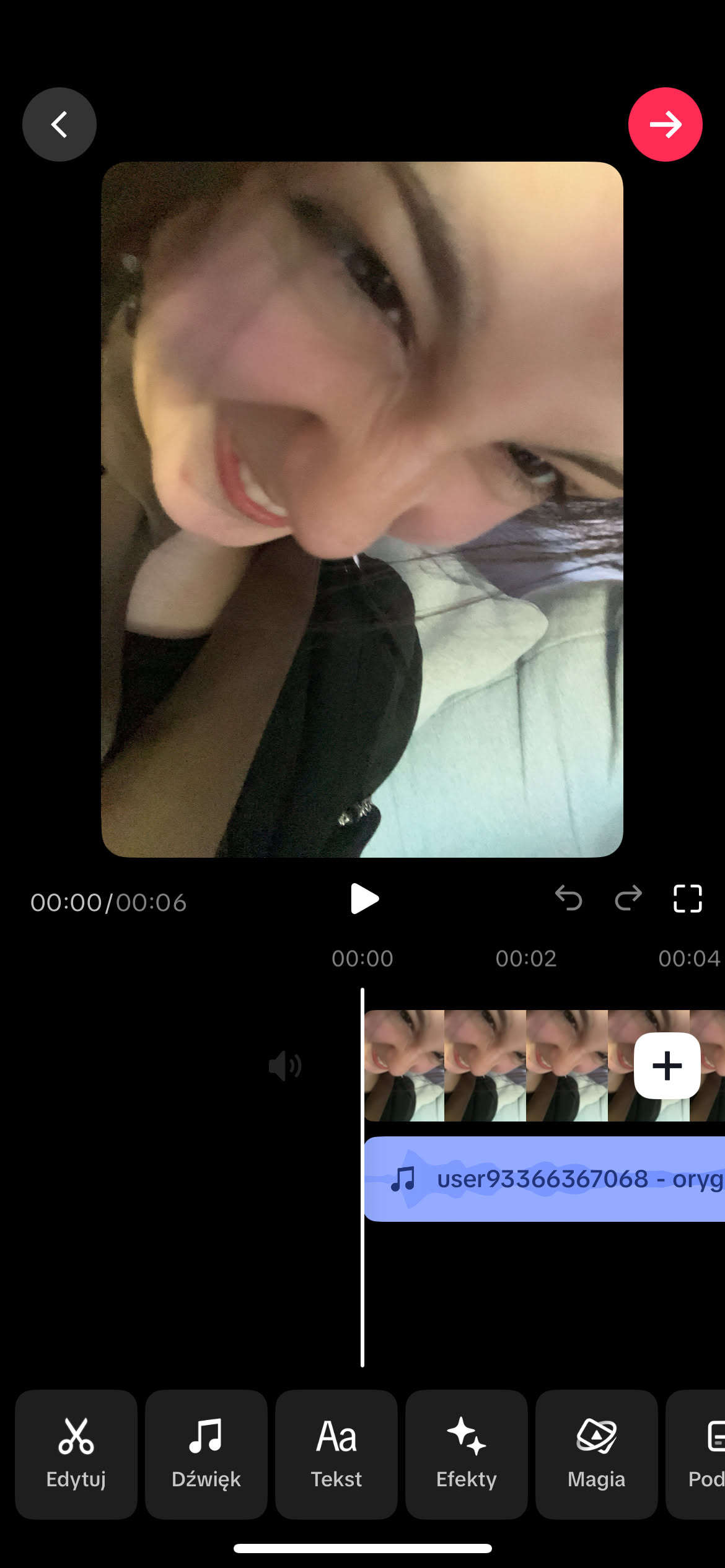Proceed with the red next arrow button
This screenshot has height=1568, width=725.
(x=665, y=124)
